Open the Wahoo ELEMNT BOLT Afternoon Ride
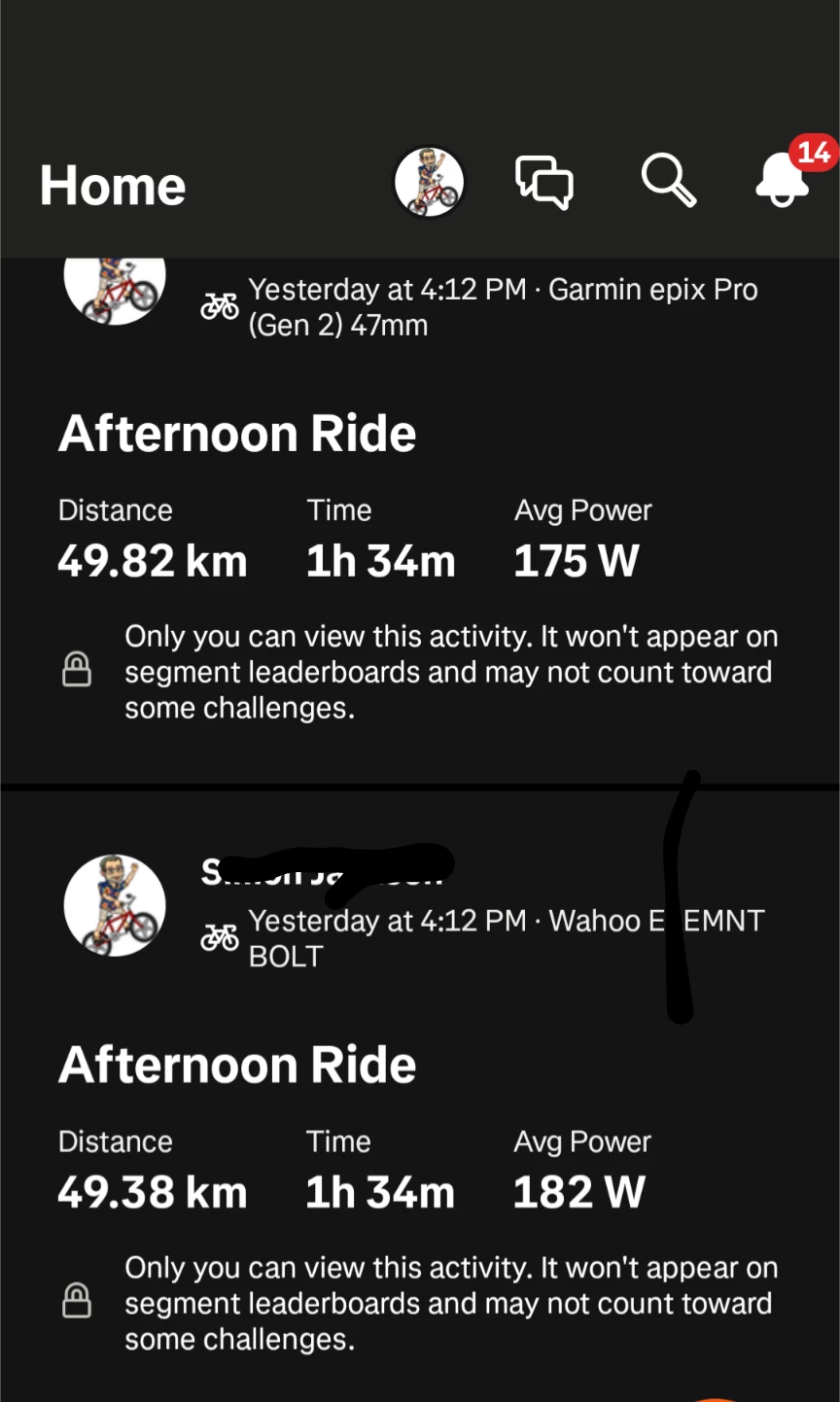The width and height of the screenshot is (840, 1402). [237, 1065]
